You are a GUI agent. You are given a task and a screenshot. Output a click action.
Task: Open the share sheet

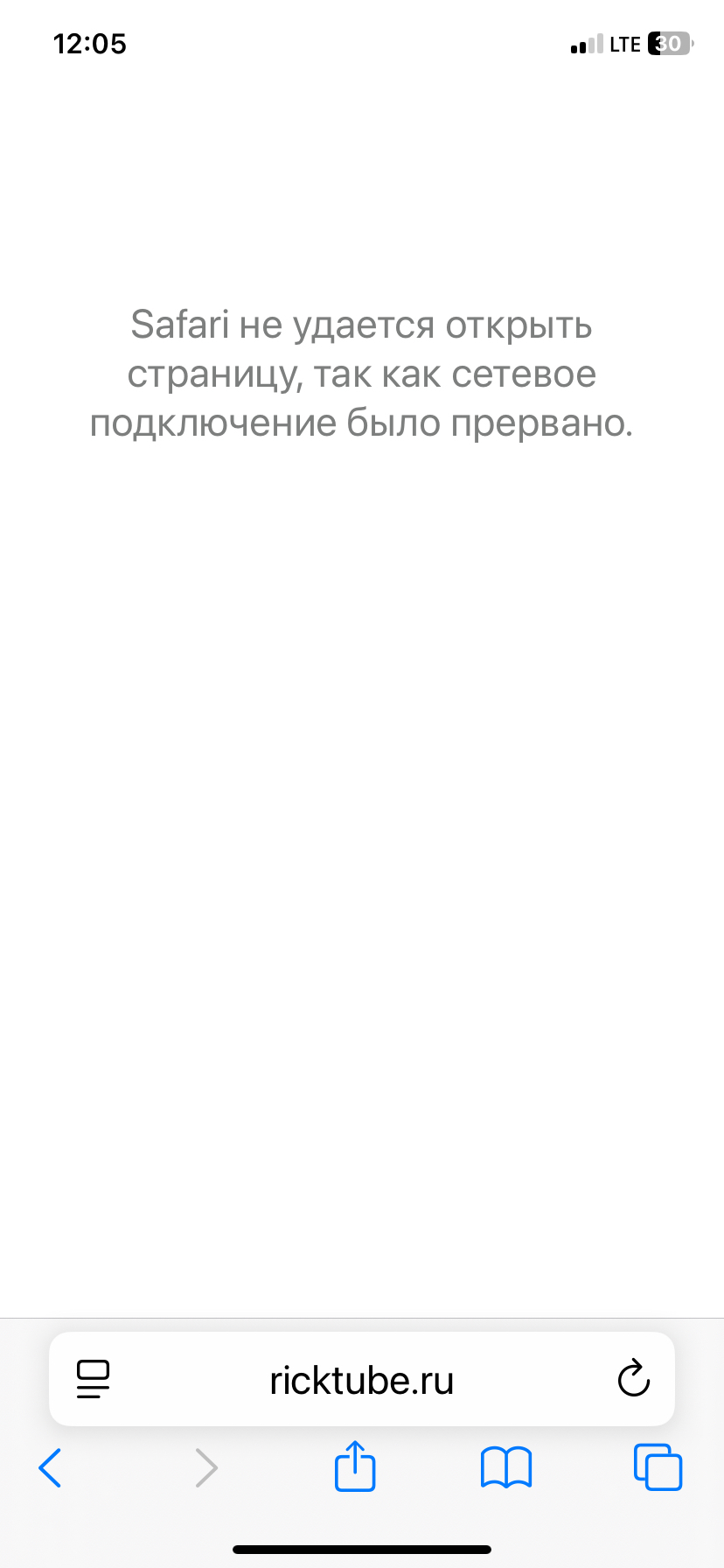(355, 1467)
